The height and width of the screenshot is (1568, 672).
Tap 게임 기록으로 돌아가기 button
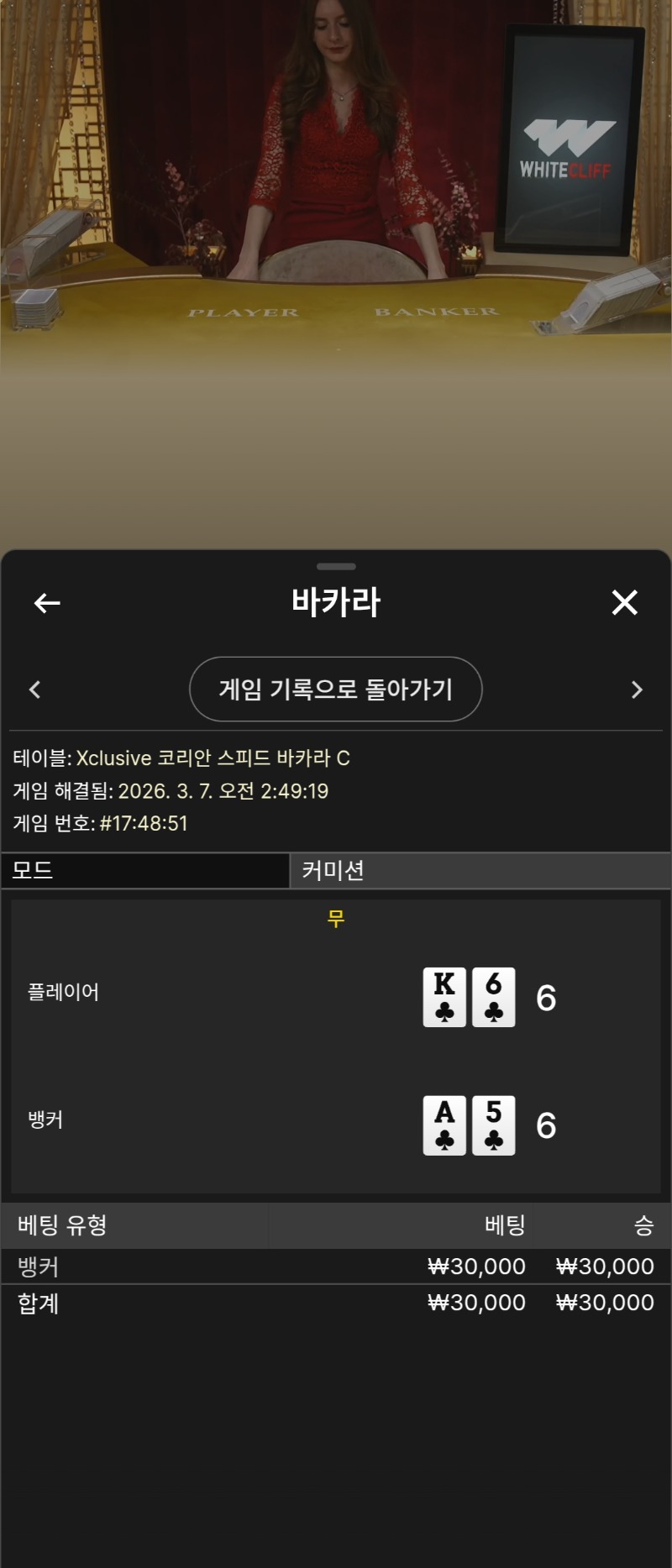point(336,690)
